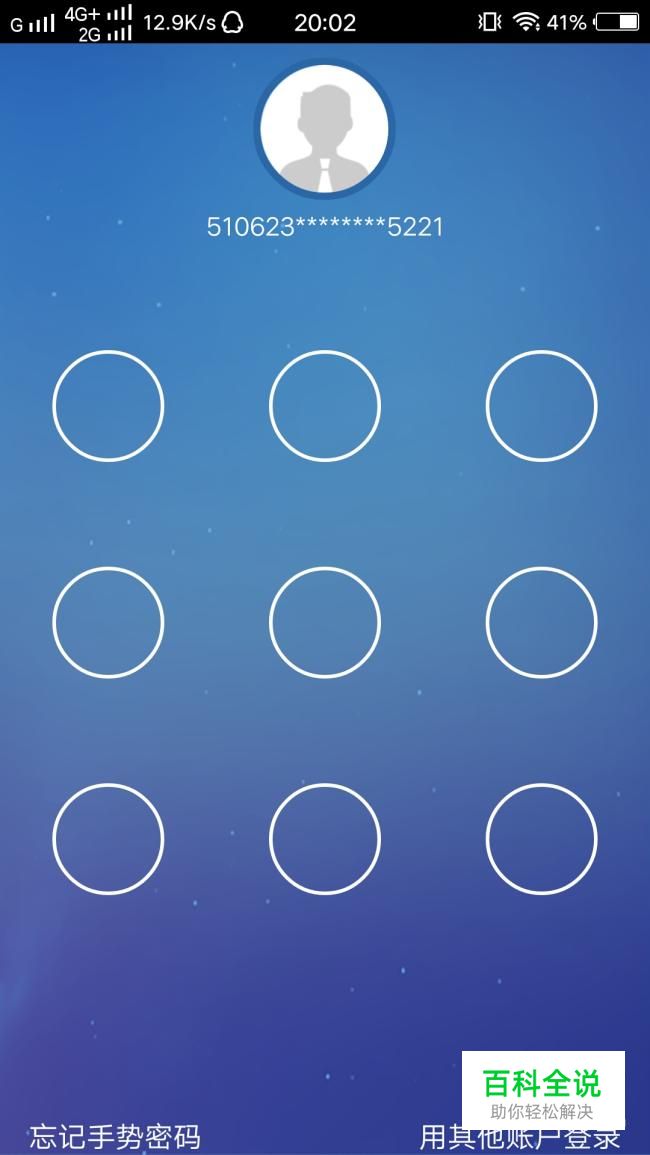
Task: Select the first circle of the top row
Action: (x=108, y=406)
